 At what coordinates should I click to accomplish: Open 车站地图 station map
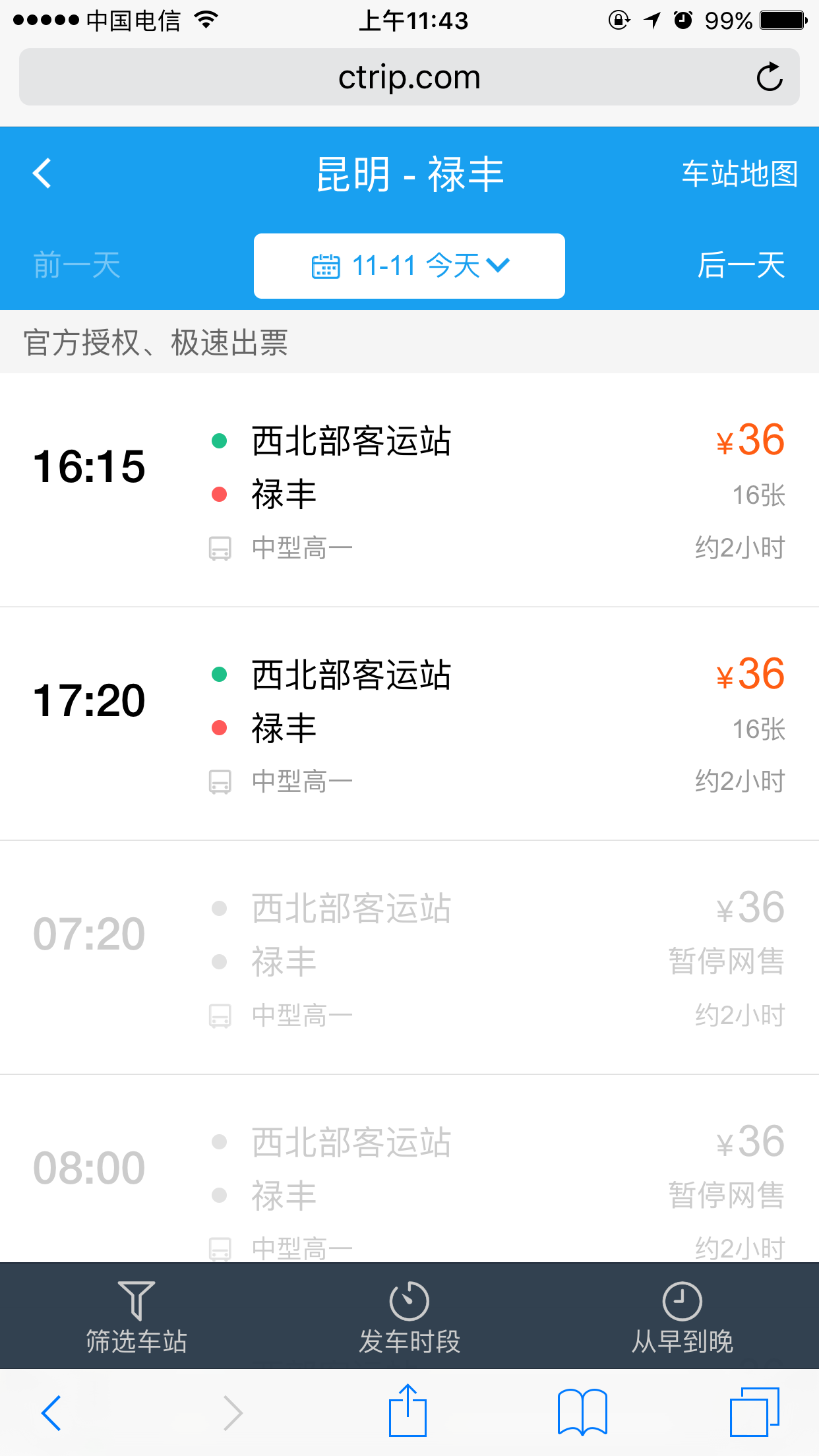coord(739,174)
